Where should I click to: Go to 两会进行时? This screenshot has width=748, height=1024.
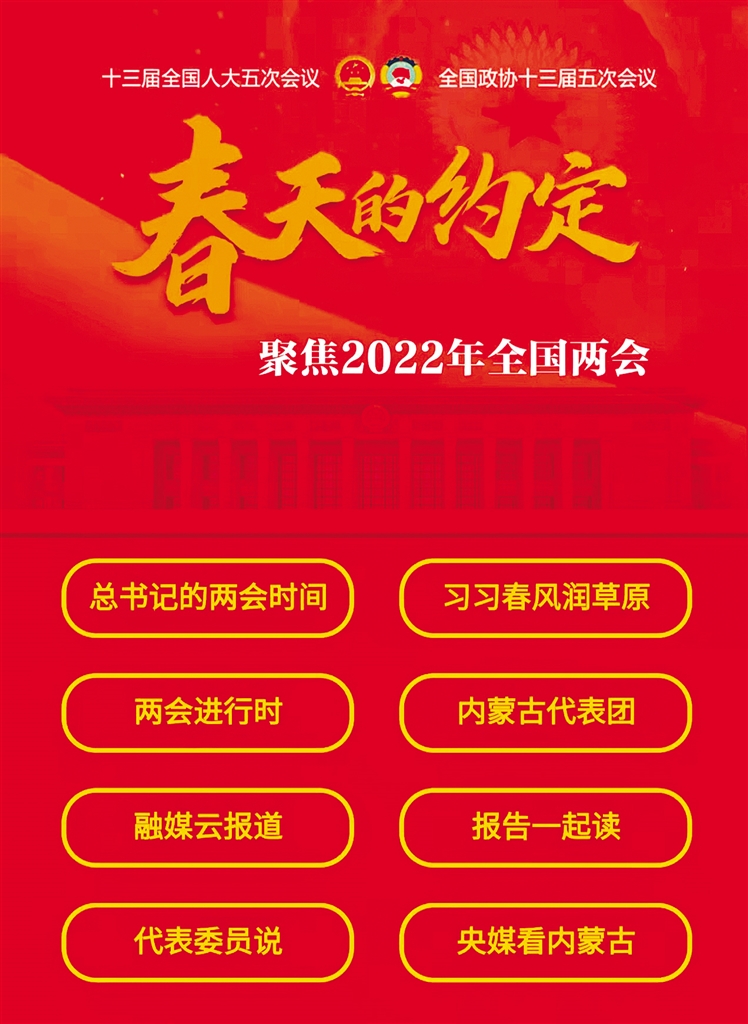pyautogui.click(x=208, y=712)
